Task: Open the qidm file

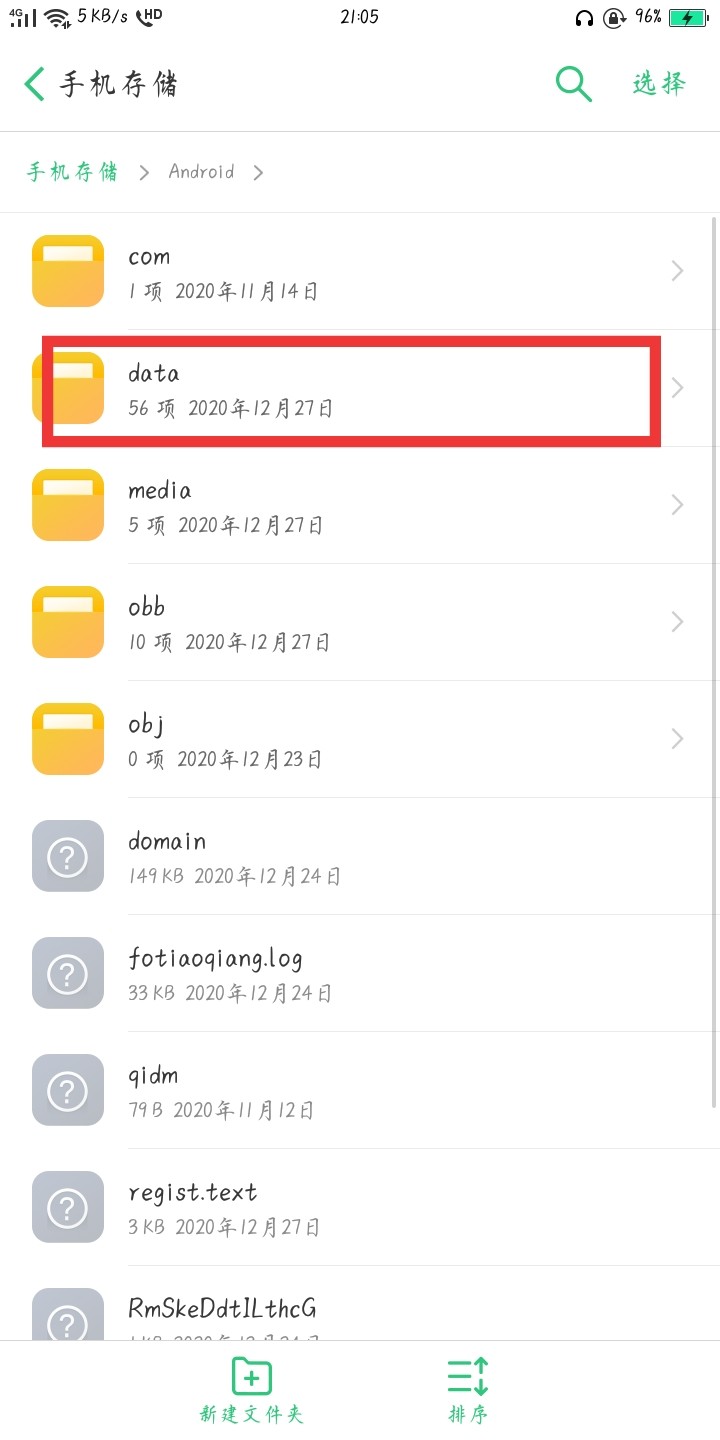Action: [360, 1091]
